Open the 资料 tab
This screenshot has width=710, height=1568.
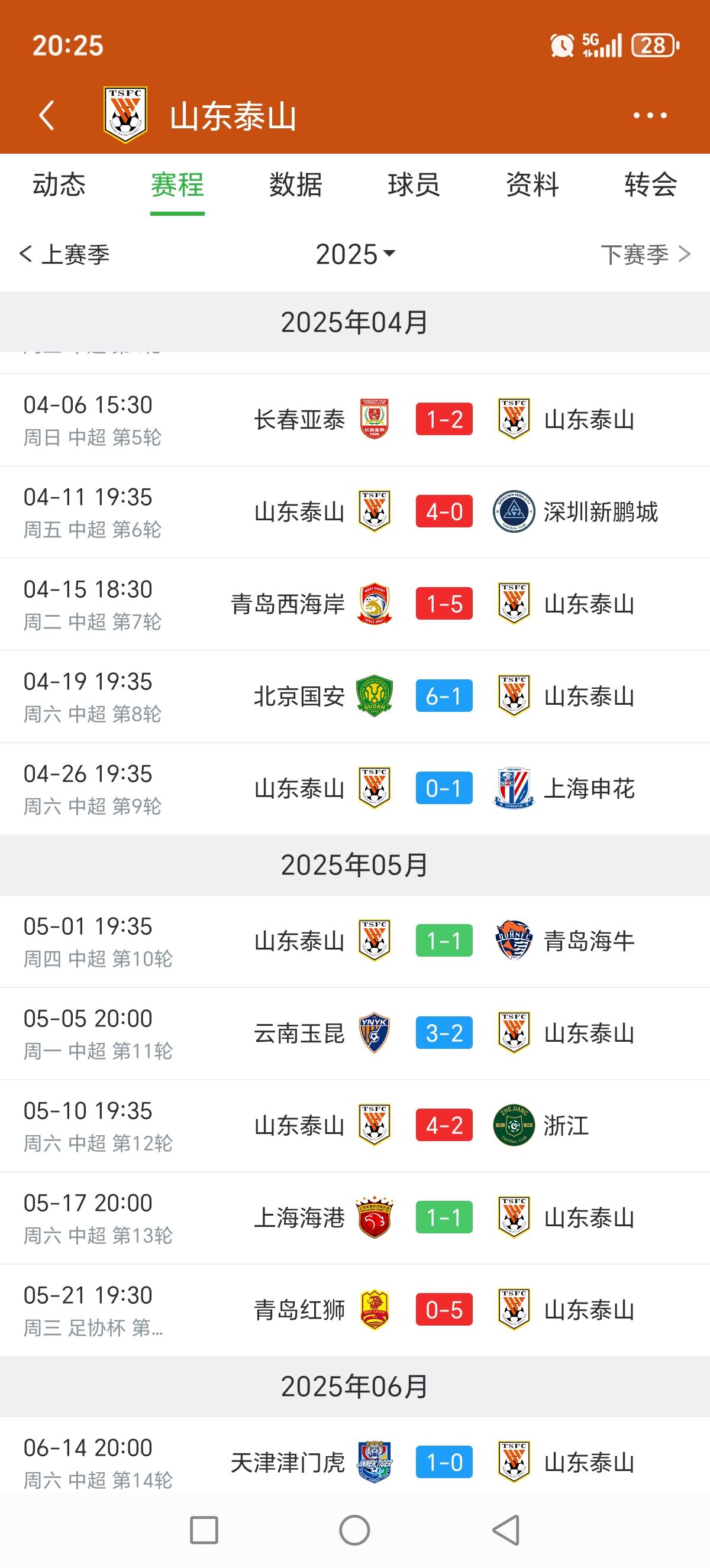tap(533, 184)
